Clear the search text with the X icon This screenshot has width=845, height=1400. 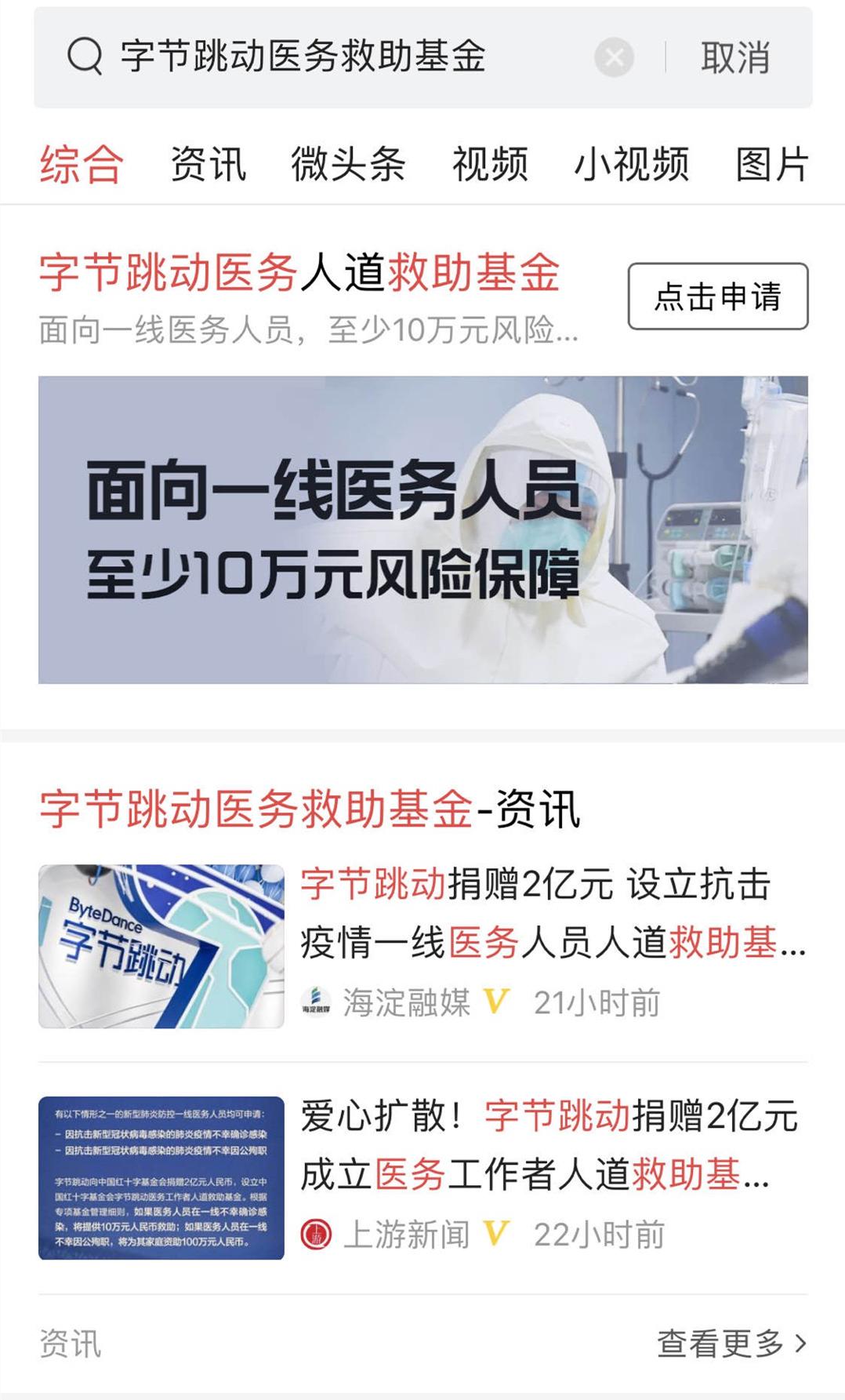point(614,57)
